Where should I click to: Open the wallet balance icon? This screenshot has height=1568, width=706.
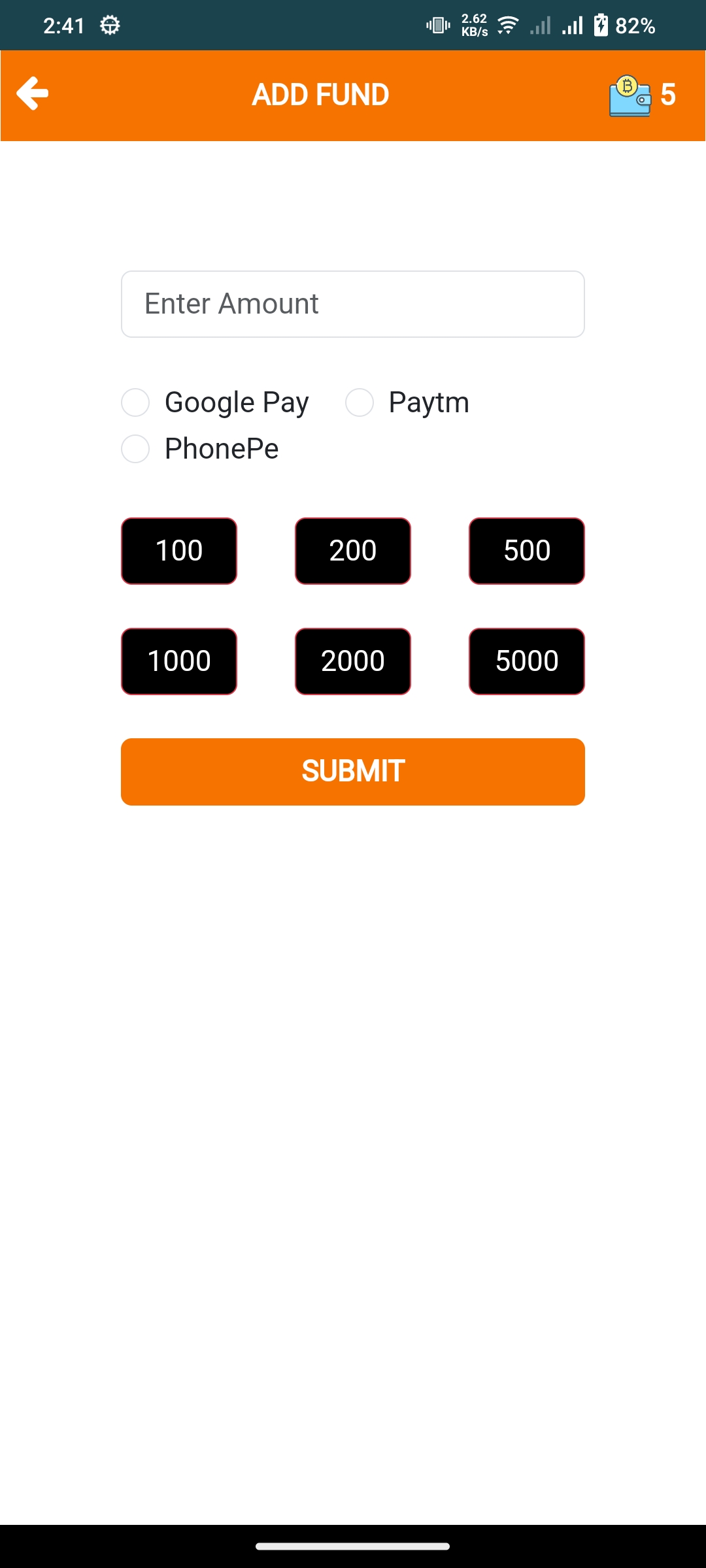630,95
